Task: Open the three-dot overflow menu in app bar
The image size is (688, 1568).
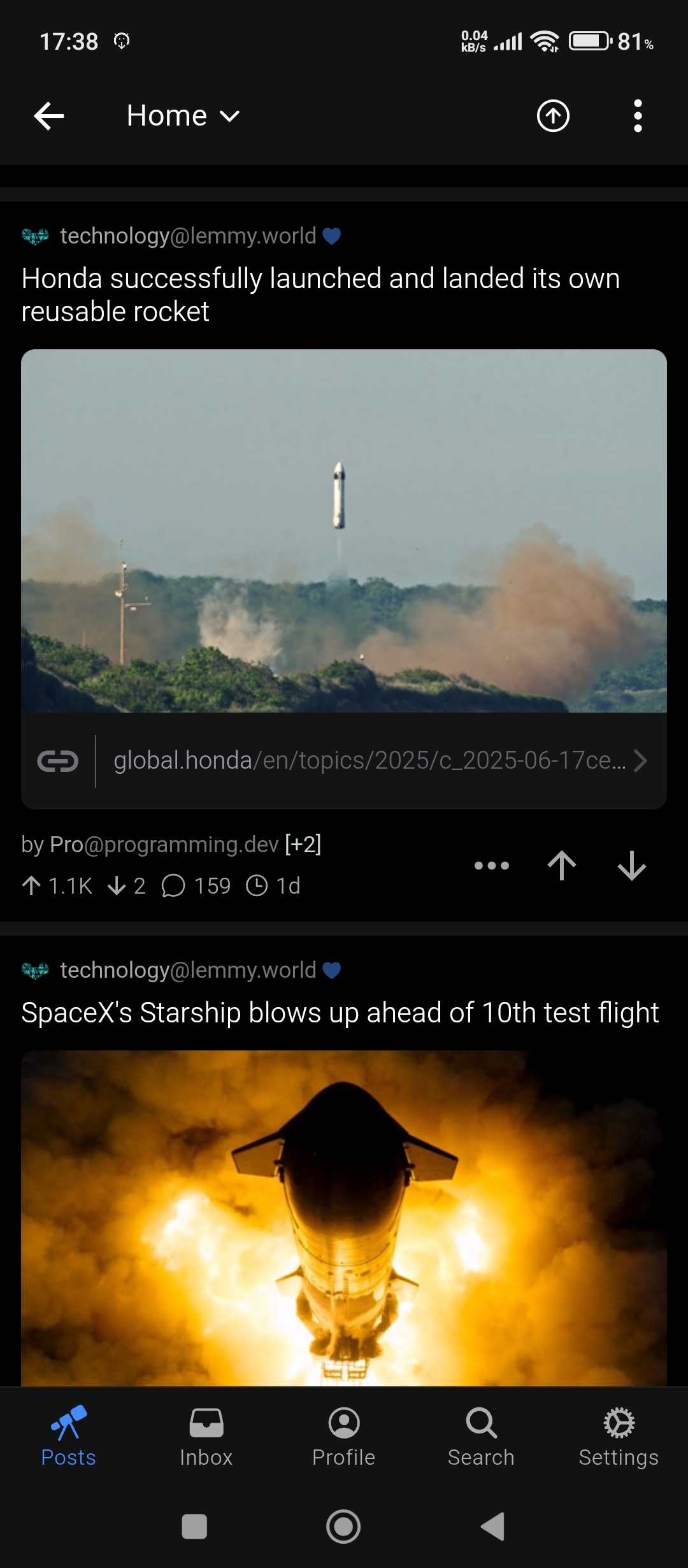Action: 638,116
